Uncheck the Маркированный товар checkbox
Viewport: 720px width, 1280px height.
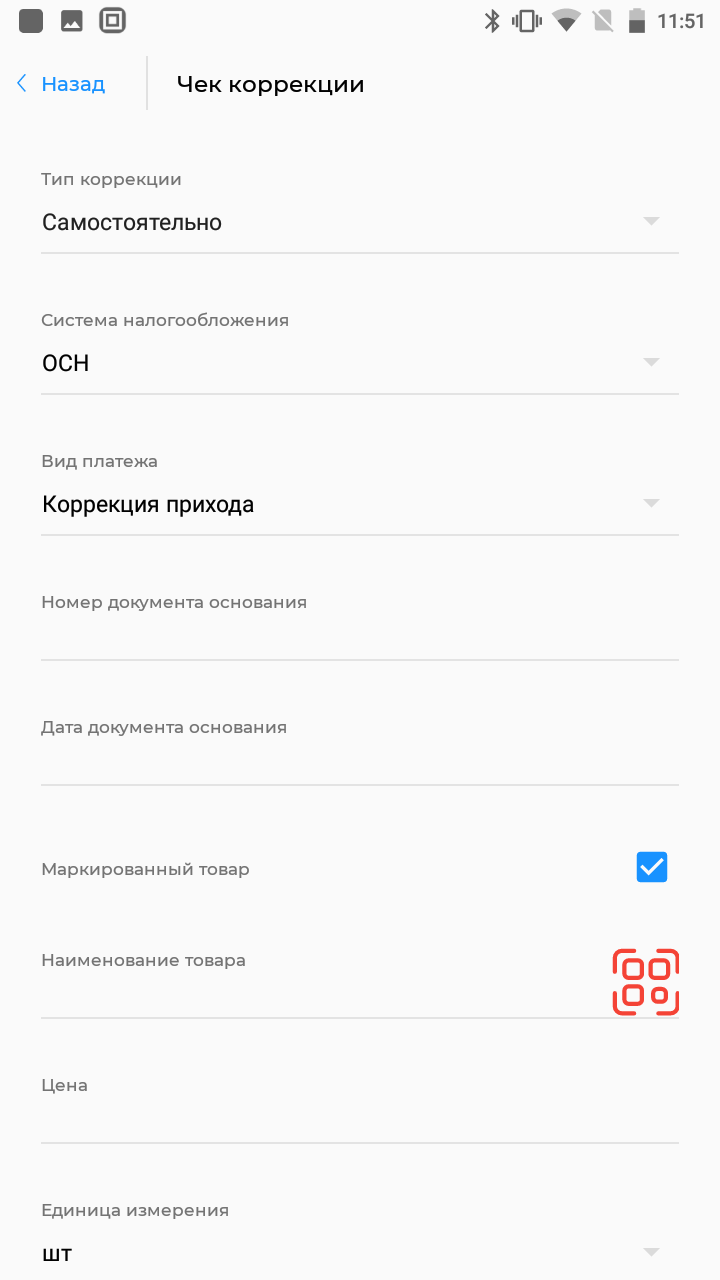pyautogui.click(x=652, y=867)
